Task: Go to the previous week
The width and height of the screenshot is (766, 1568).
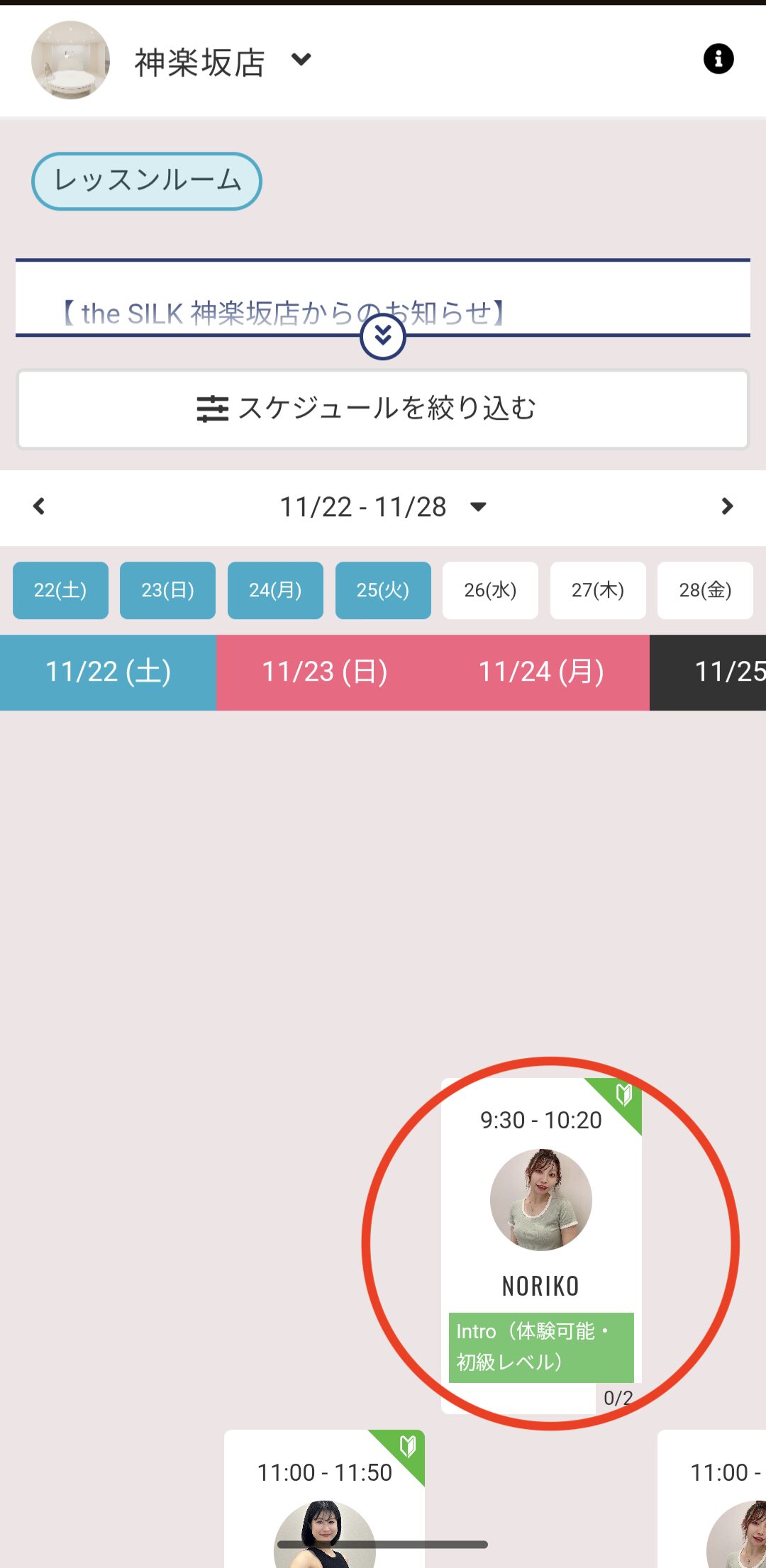Action: pos(39,506)
